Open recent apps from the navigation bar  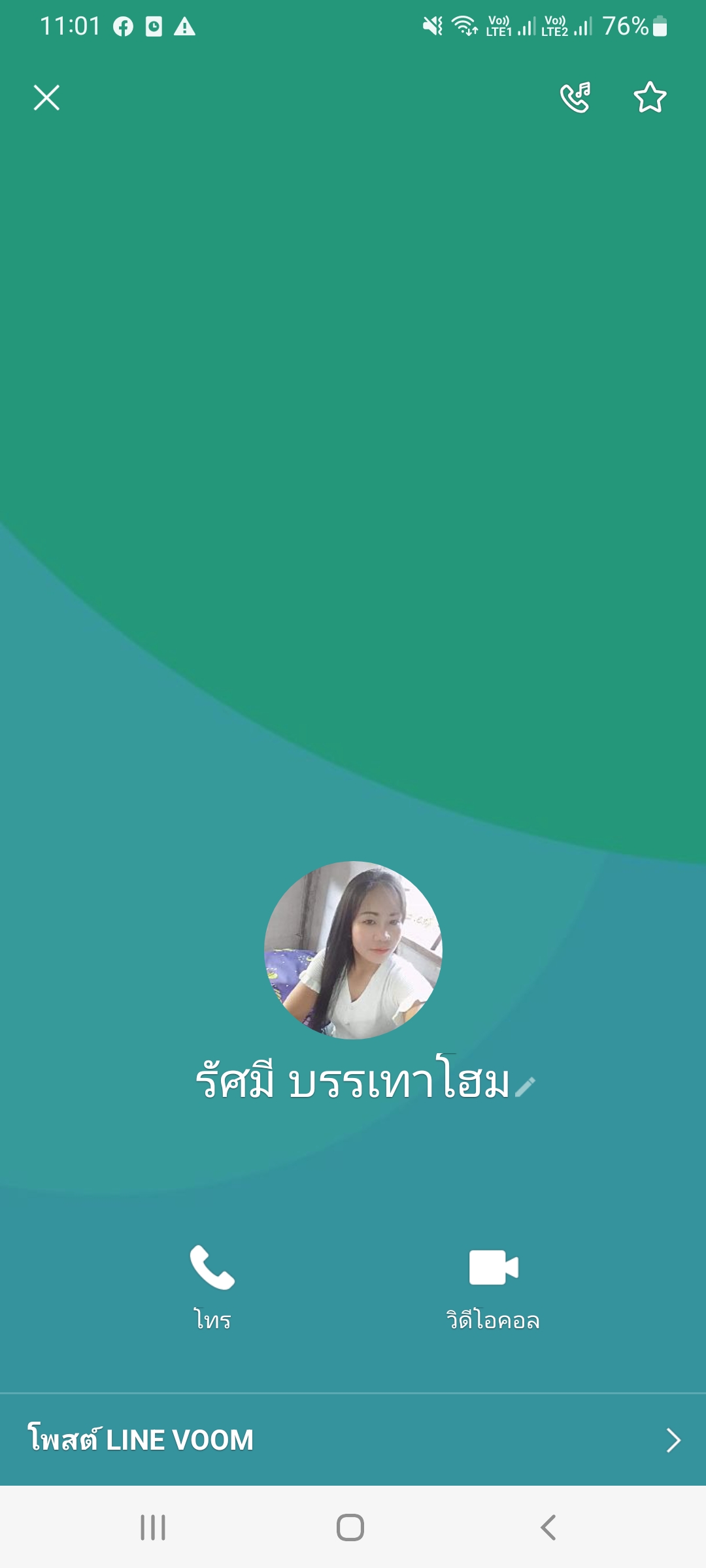(x=153, y=1527)
